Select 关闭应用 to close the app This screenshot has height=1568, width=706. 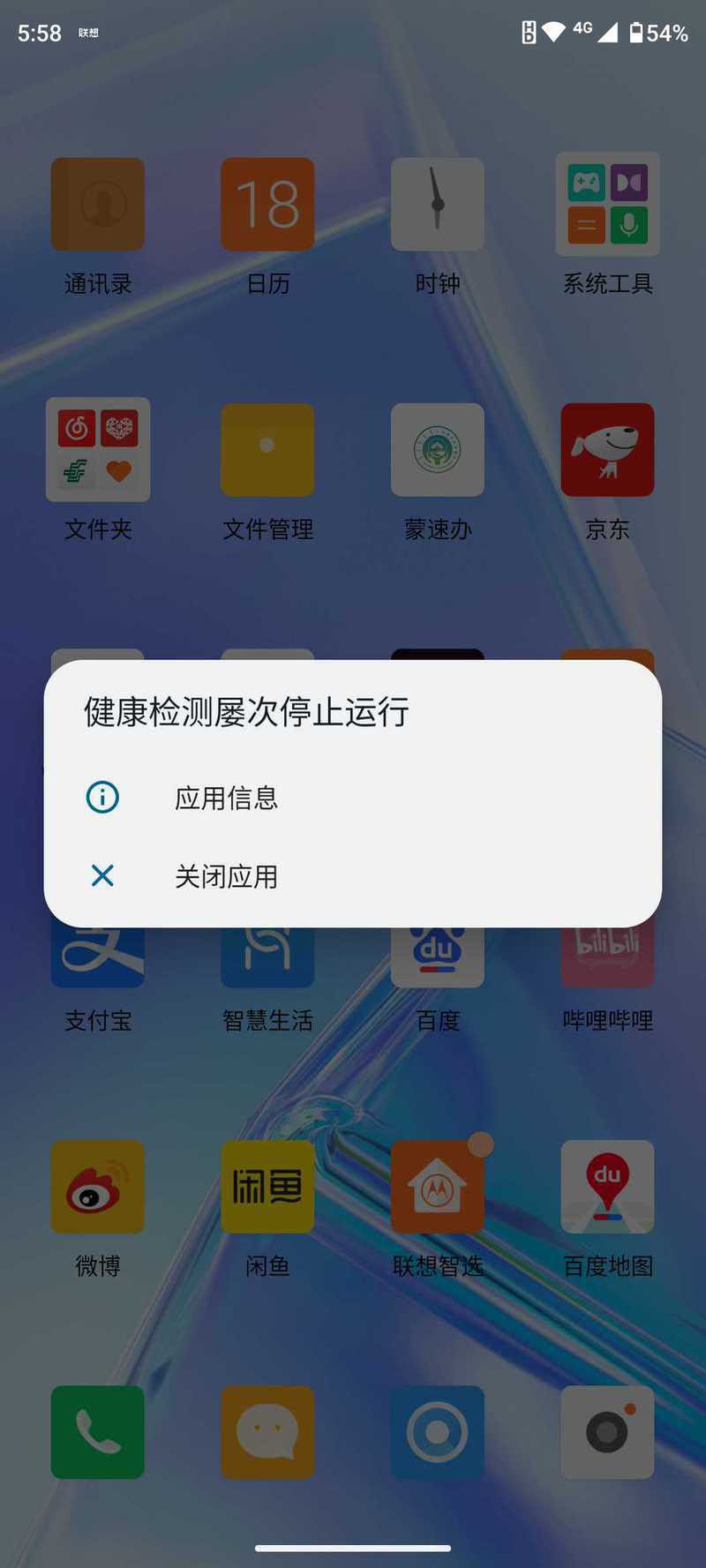(353, 876)
